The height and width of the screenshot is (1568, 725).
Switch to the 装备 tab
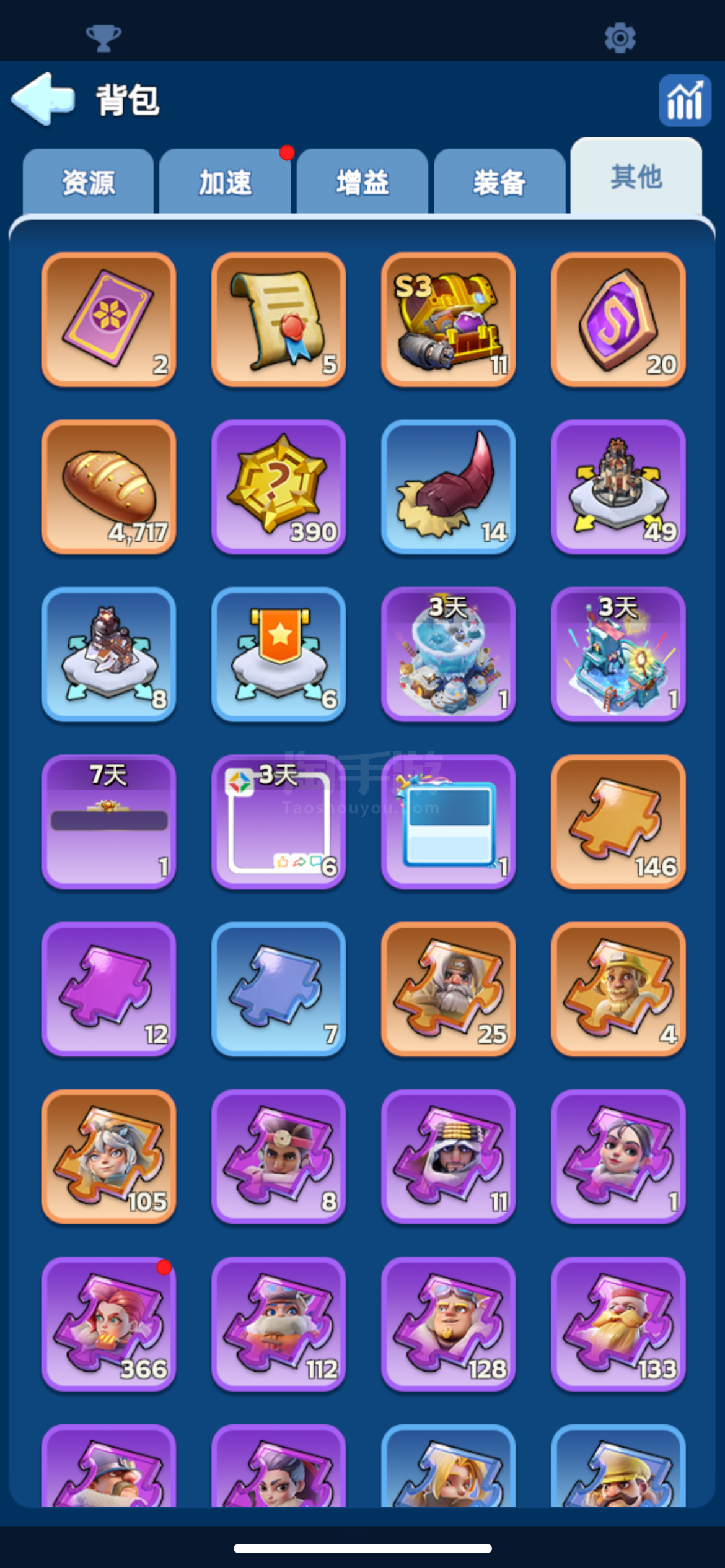click(x=499, y=182)
